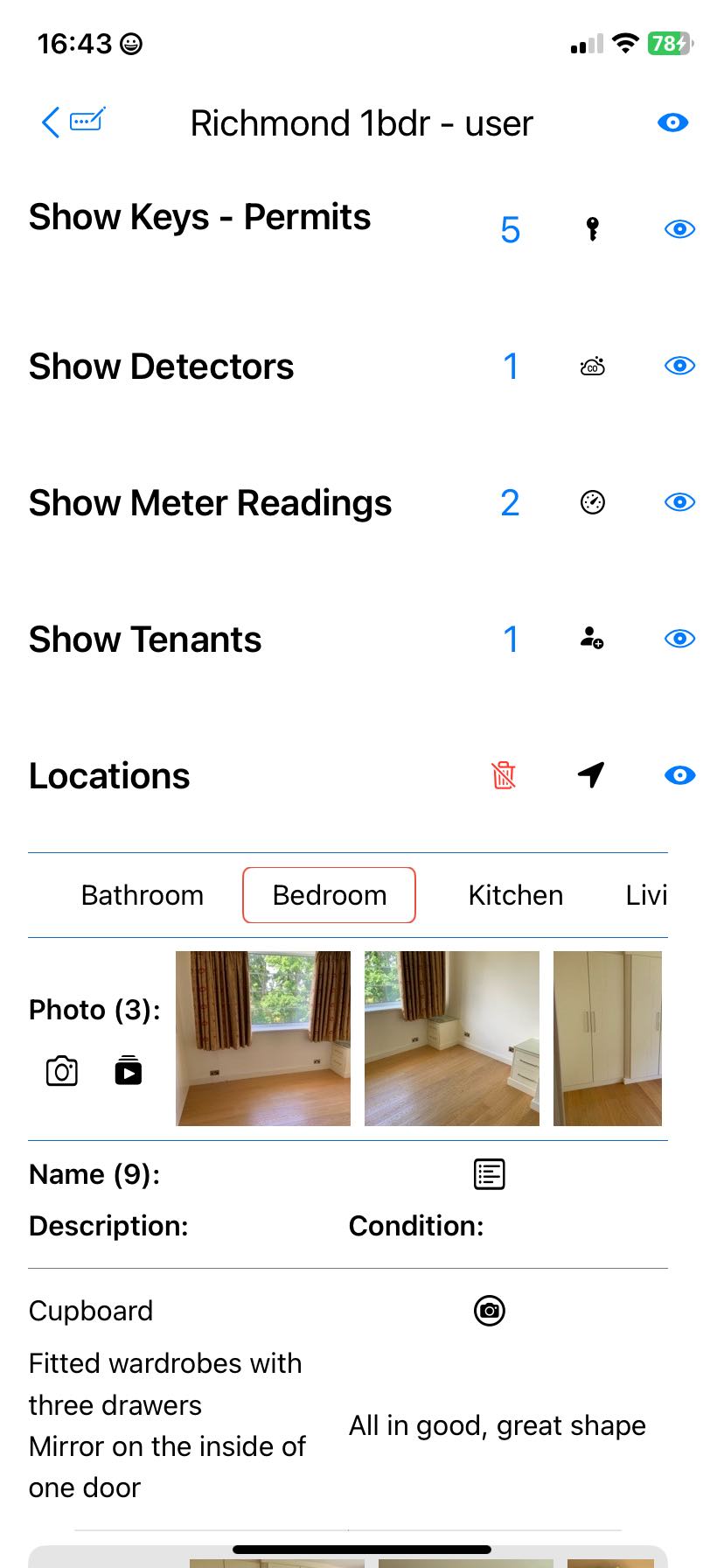Switch to the Bathroom location tab
The height and width of the screenshot is (1568, 724).
coord(143,895)
